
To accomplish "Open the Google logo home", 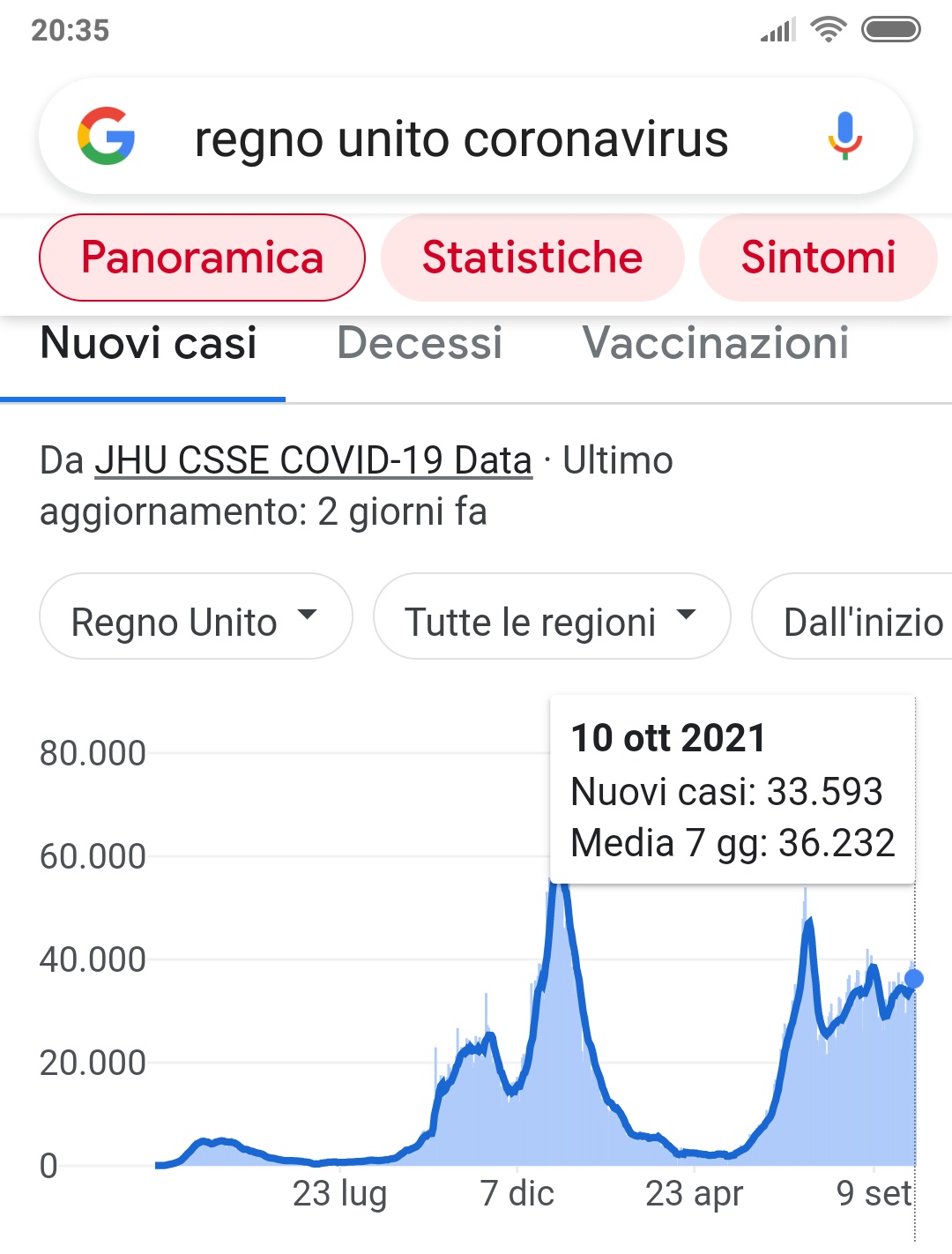I will 107,137.
